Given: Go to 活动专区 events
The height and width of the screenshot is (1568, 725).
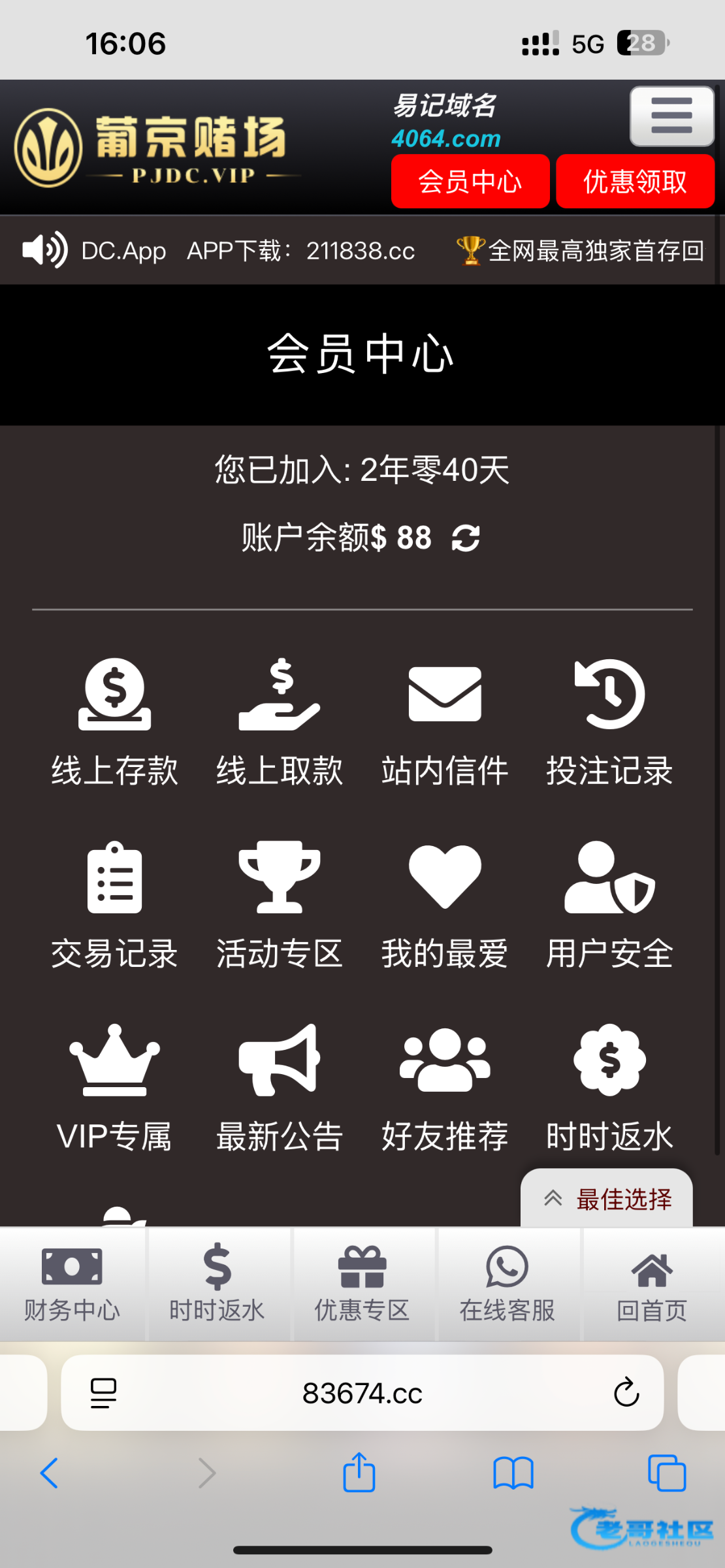Looking at the screenshot, I should click(280, 904).
